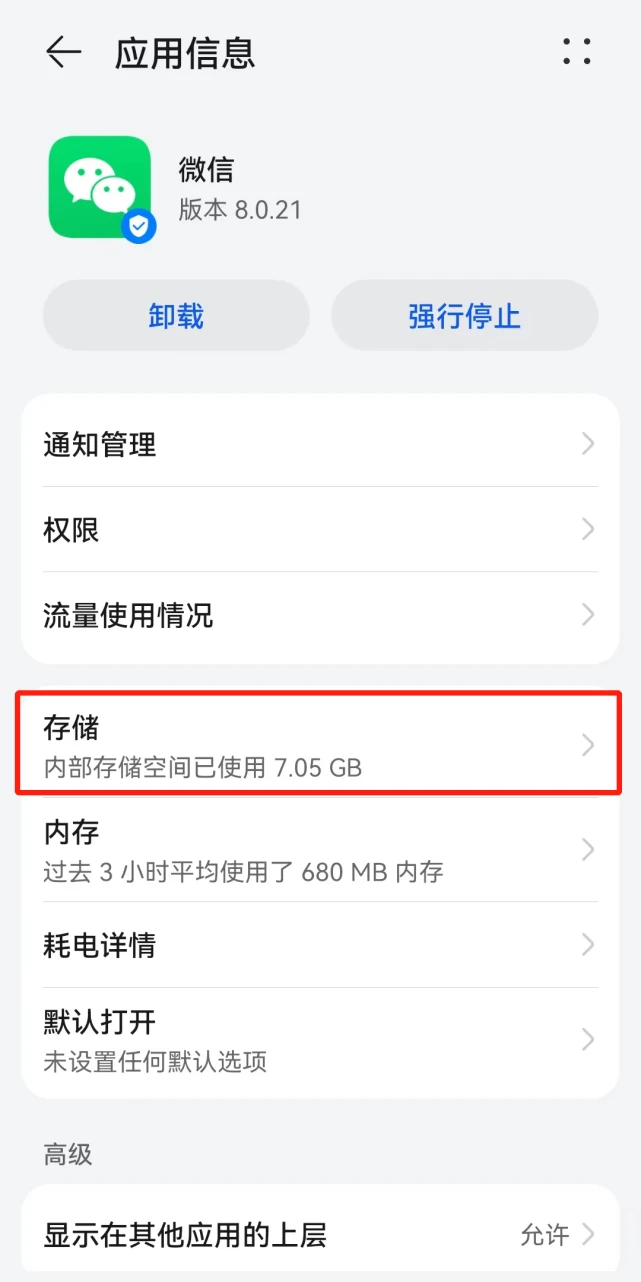This screenshot has height=1282, width=641.
Task: Force stop WeChat with 强行停止
Action: [464, 316]
